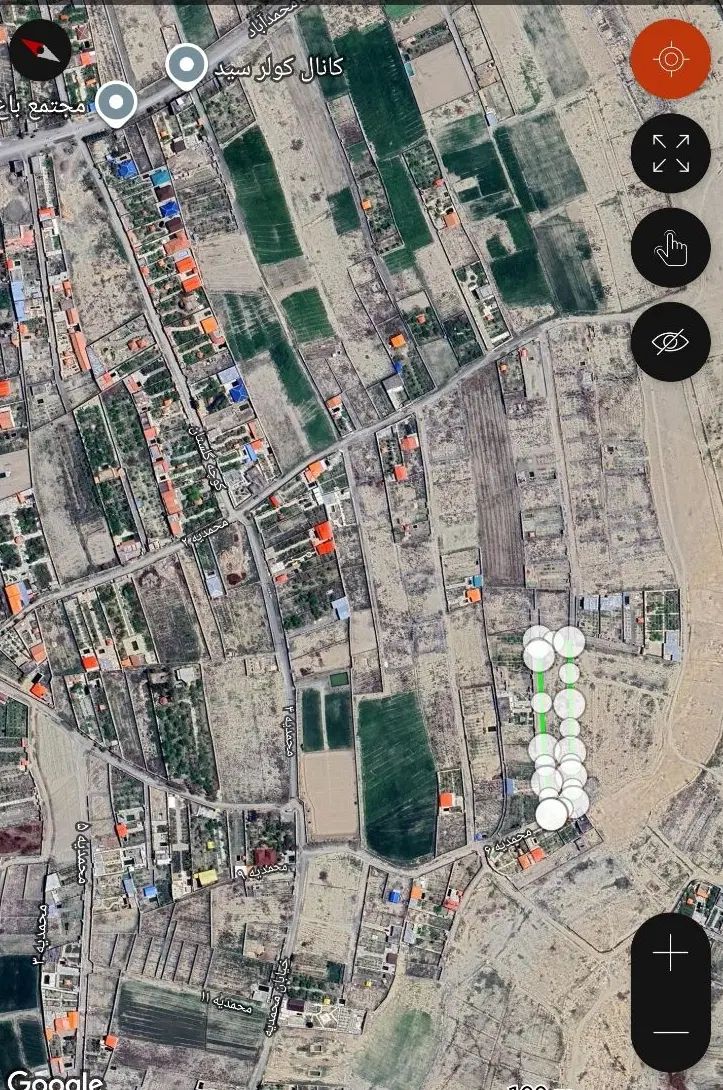Open the مجتمع باغ place marker

pyautogui.click(x=117, y=102)
